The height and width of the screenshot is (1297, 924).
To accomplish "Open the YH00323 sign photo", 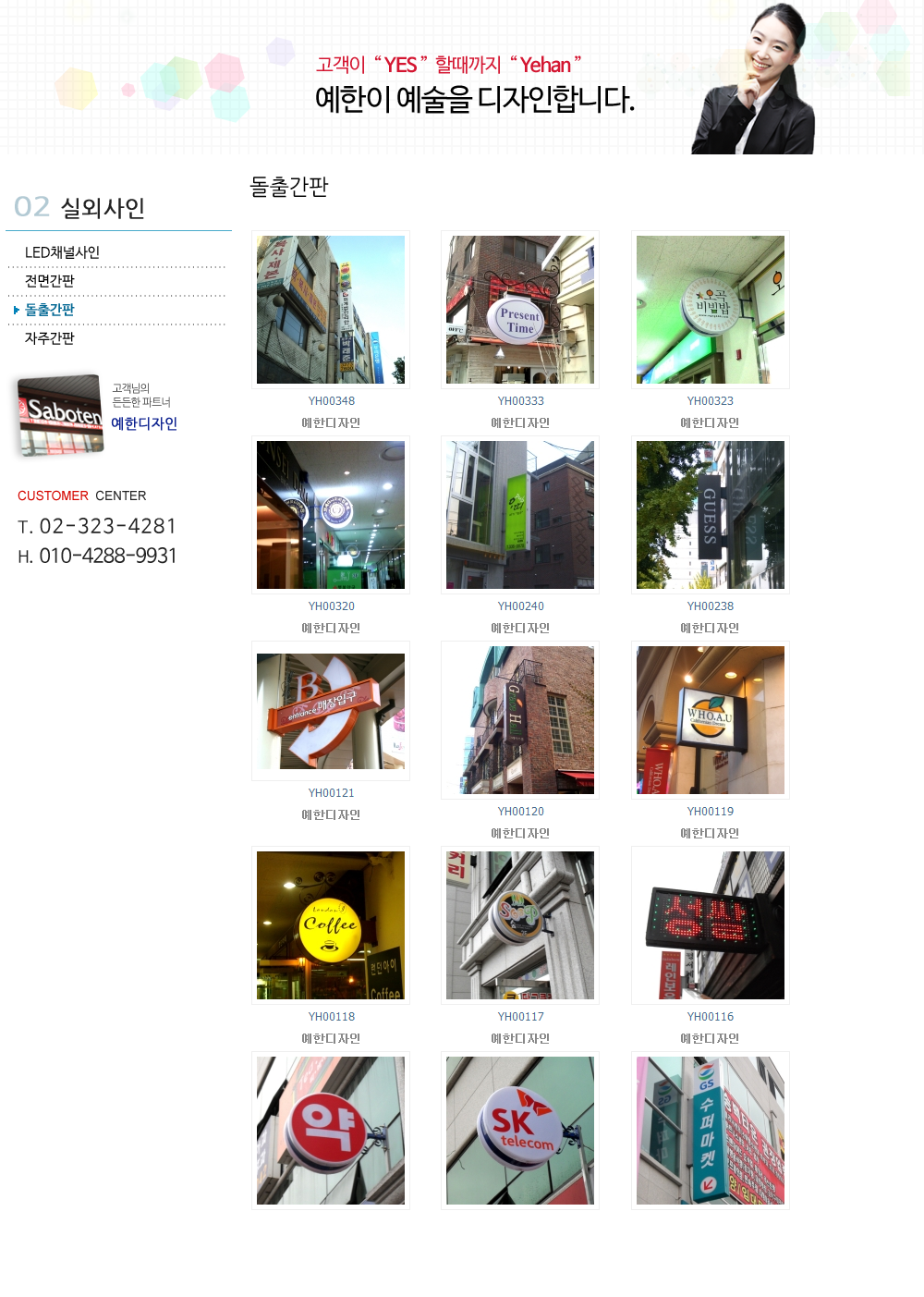I will point(711,310).
